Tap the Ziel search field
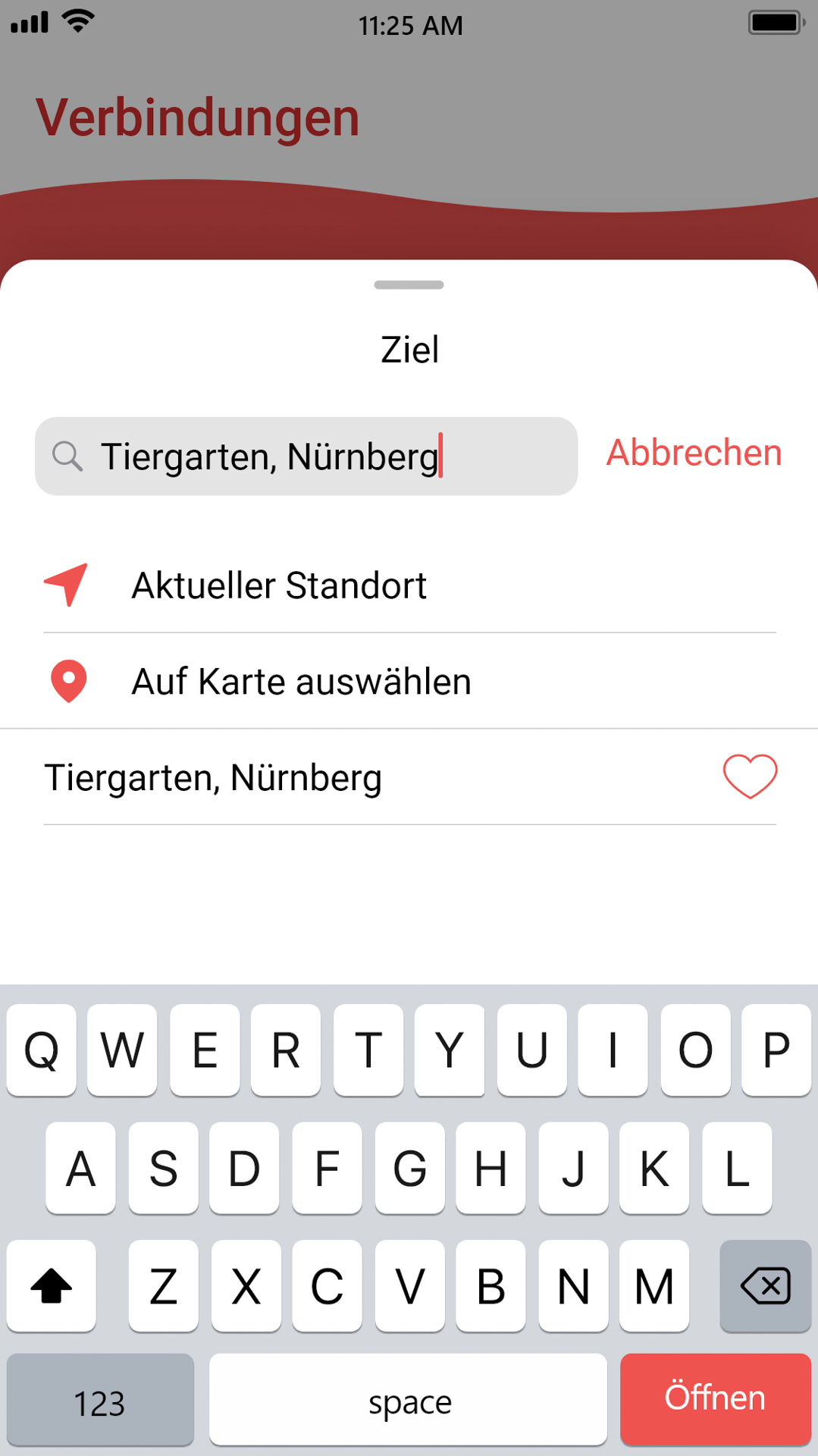The image size is (818, 1456). 306,457
